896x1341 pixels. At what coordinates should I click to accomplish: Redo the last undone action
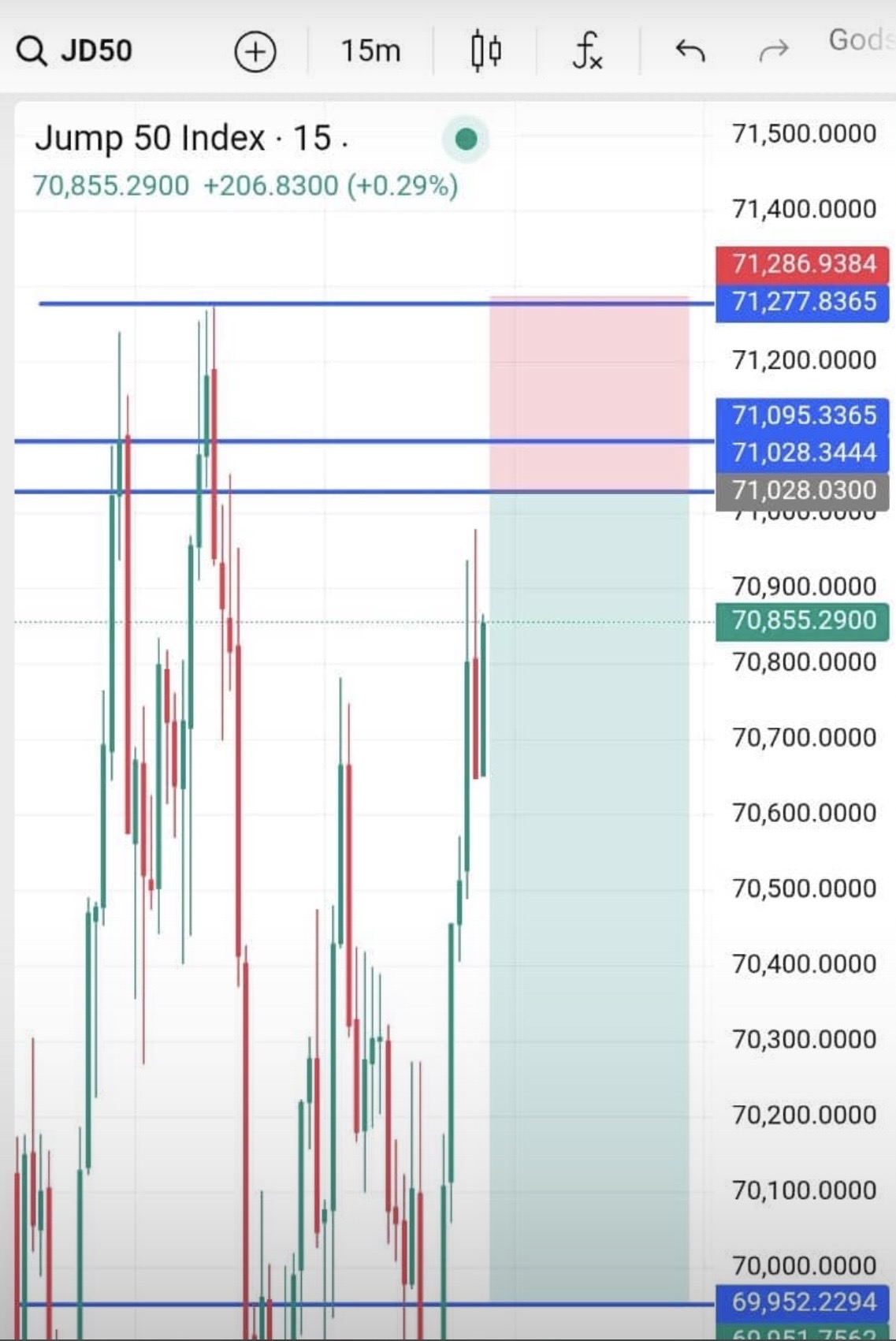click(773, 51)
